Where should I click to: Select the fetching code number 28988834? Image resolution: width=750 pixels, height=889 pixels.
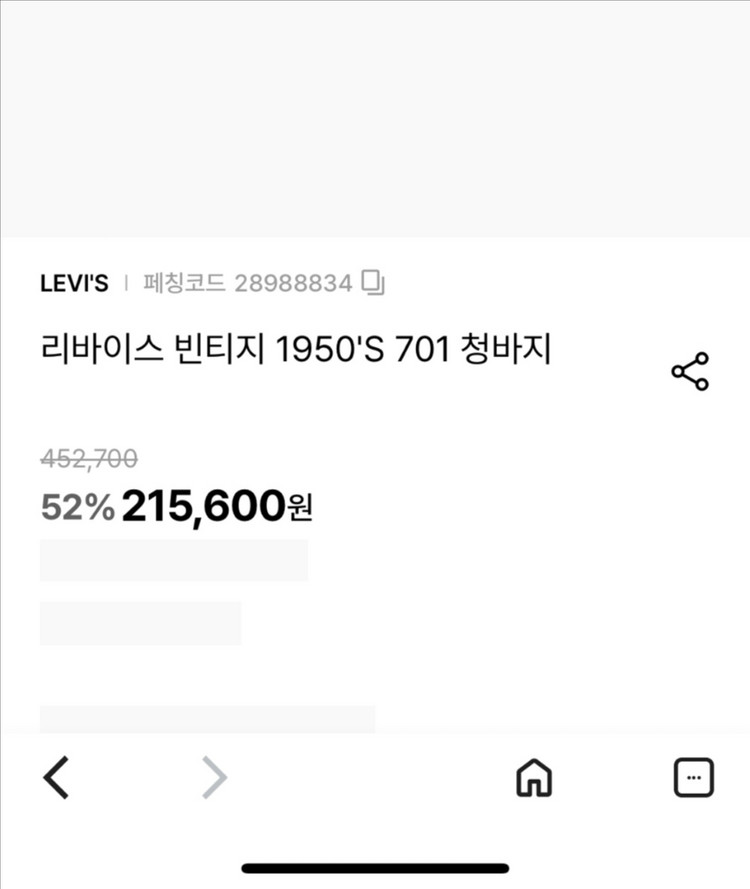(x=295, y=282)
